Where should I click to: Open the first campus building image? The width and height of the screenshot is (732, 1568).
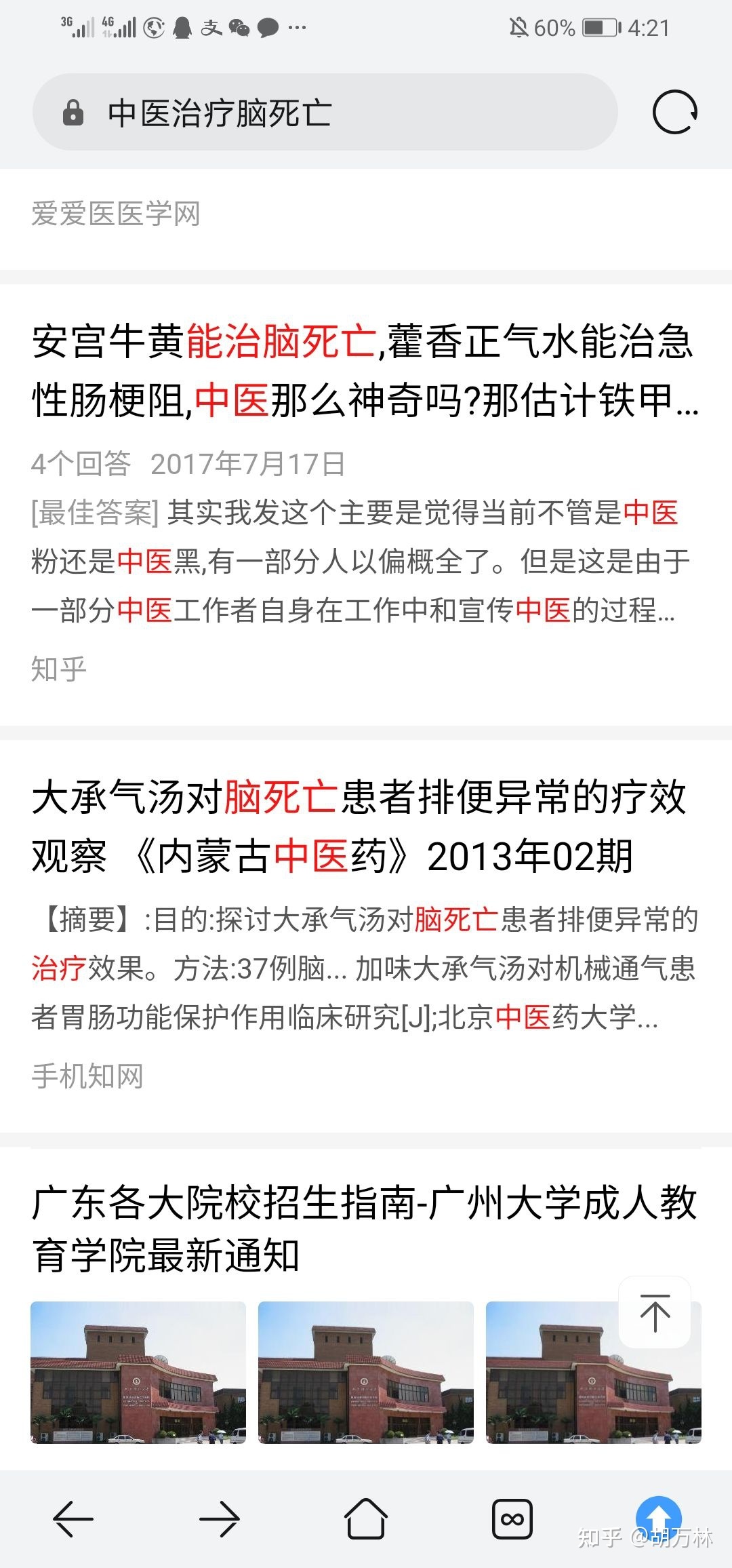[138, 1372]
